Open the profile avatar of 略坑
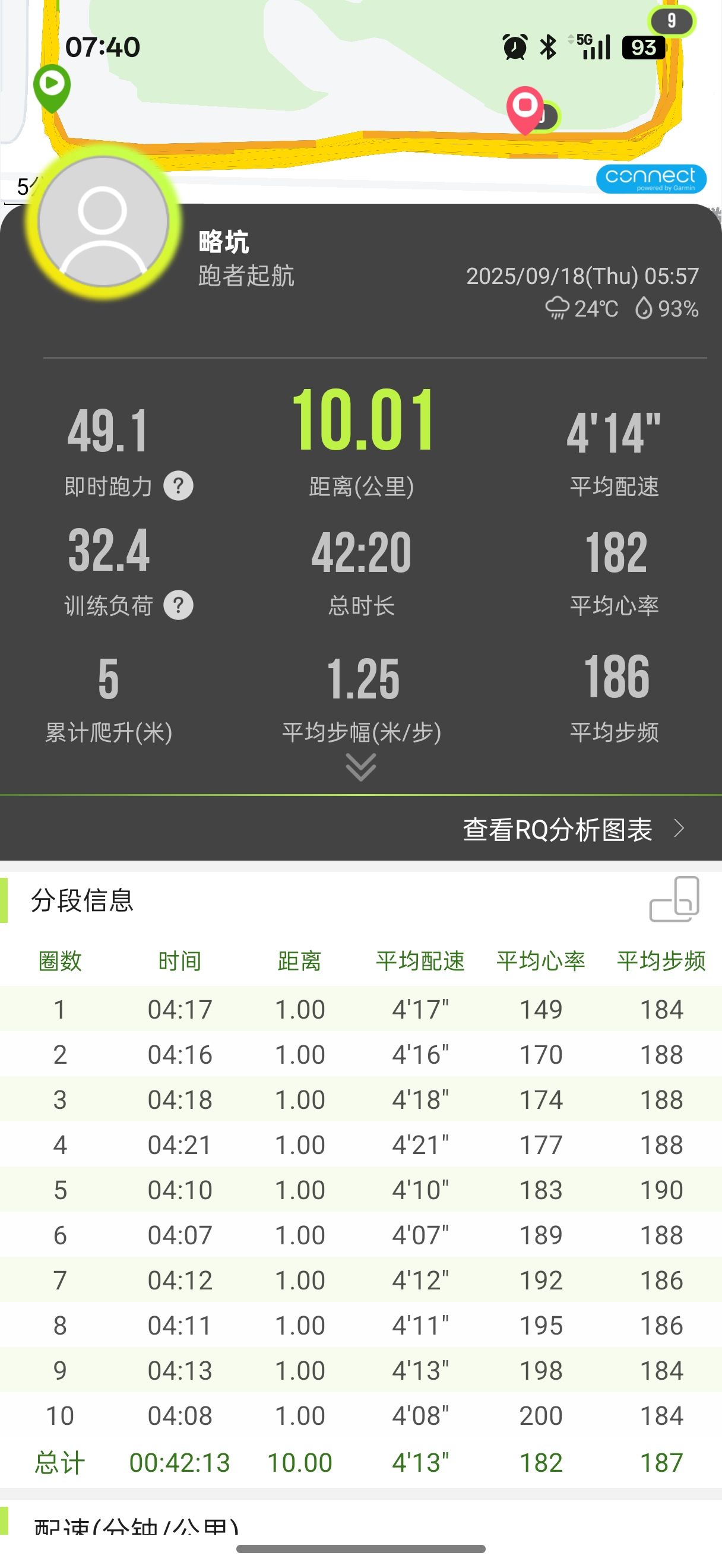Screen dimensions: 722x1568 (103, 222)
